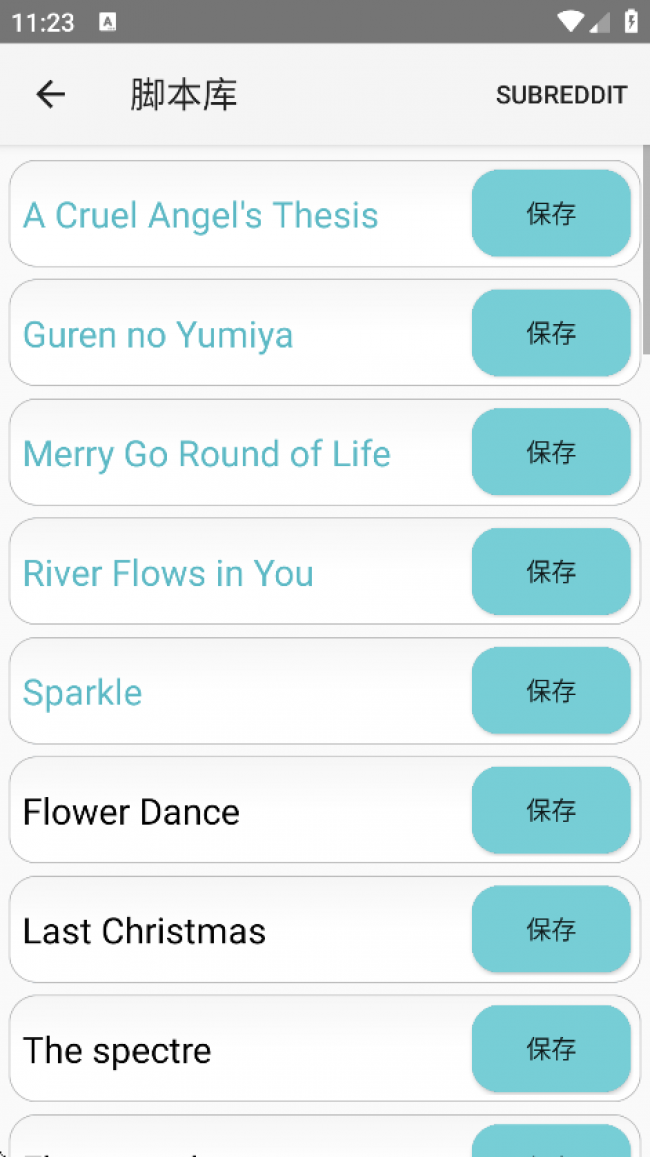Viewport: 650px width, 1157px height.
Task: View the Last Christmas script
Action: point(144,931)
